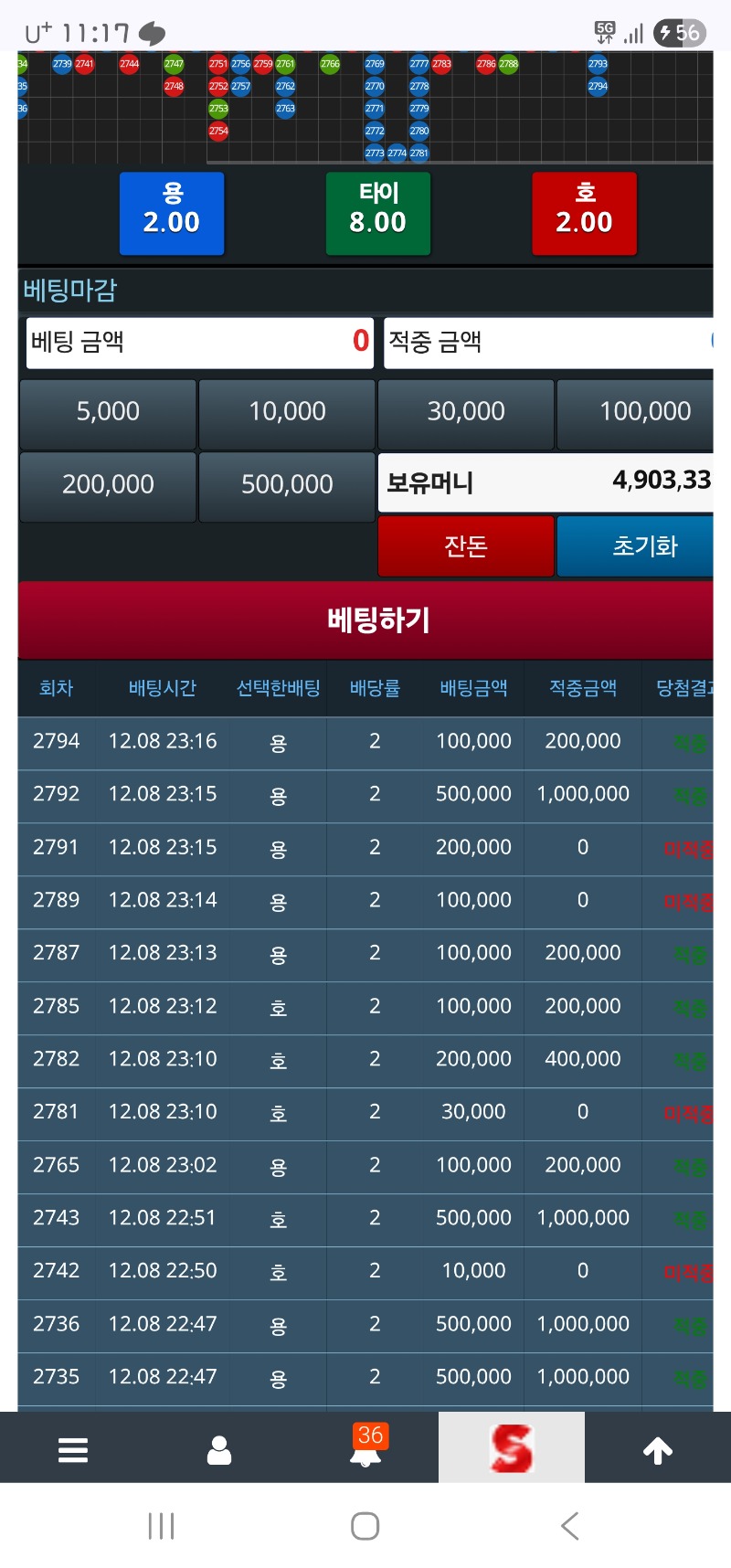Select the 용 2.00 bet option
731x1568 pixels.
(x=172, y=214)
